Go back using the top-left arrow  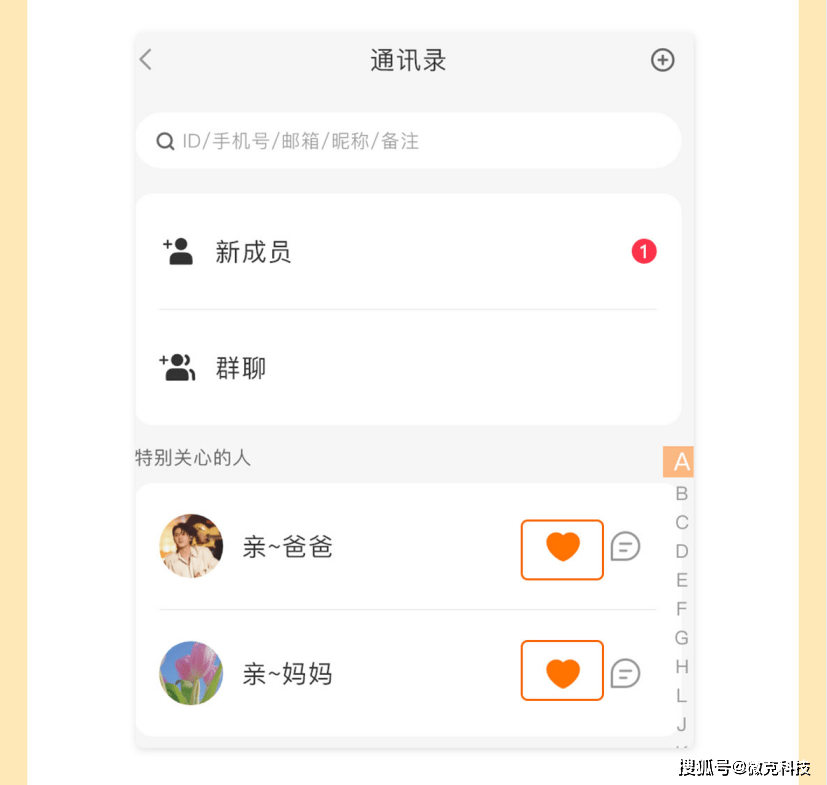(146, 60)
